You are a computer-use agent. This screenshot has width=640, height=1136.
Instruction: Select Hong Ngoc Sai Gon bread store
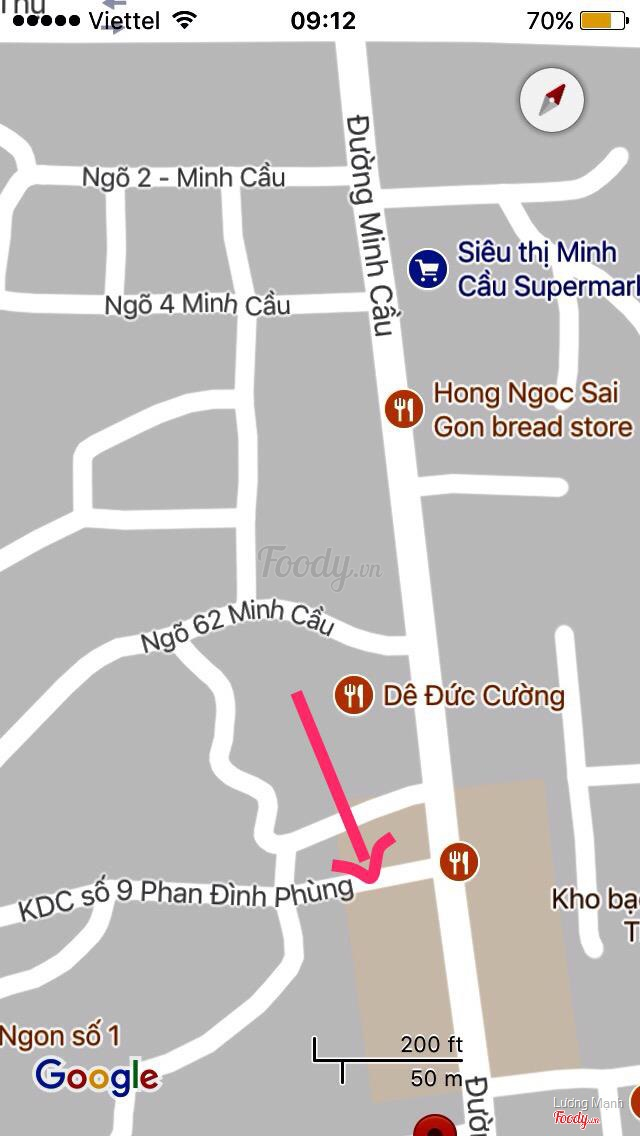404,409
